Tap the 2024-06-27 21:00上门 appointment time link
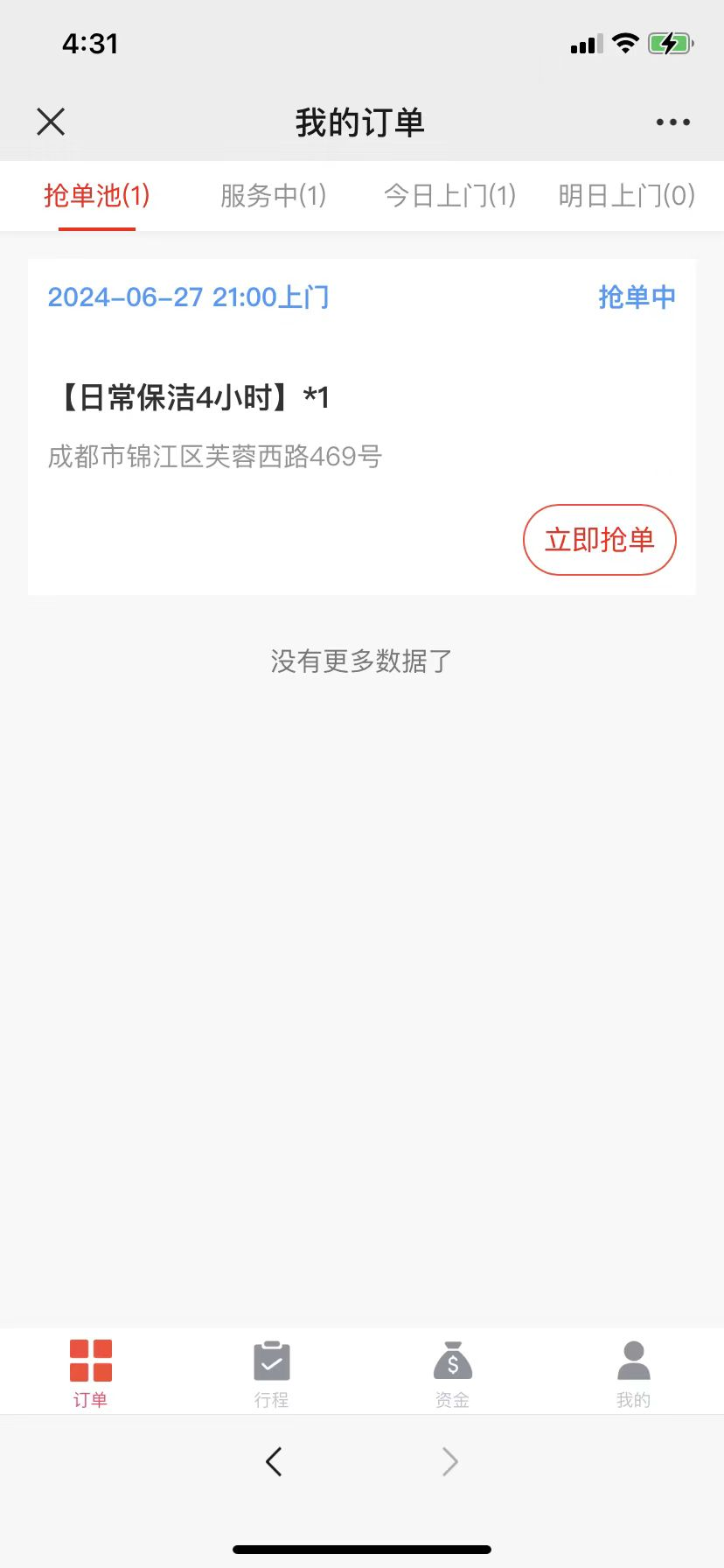Image resolution: width=724 pixels, height=1568 pixels. coord(188,297)
